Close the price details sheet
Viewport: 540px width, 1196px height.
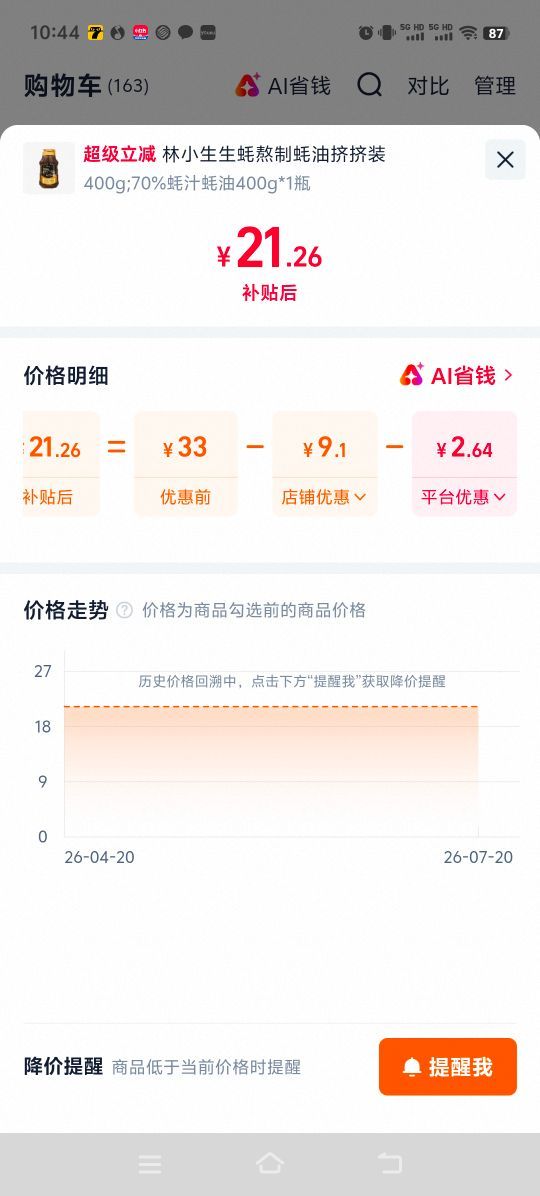(505, 159)
